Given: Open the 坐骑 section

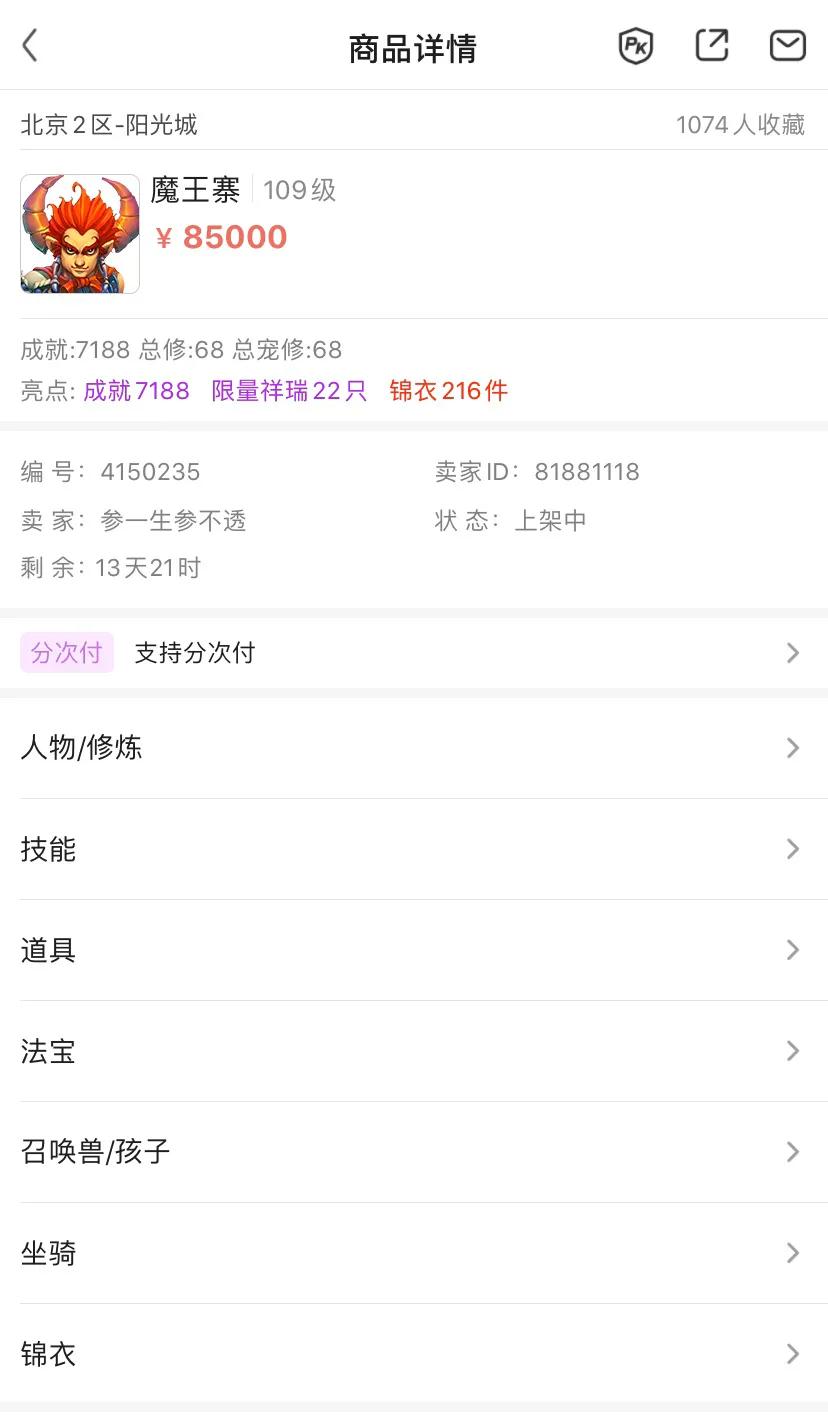Looking at the screenshot, I should pyautogui.click(x=414, y=1253).
